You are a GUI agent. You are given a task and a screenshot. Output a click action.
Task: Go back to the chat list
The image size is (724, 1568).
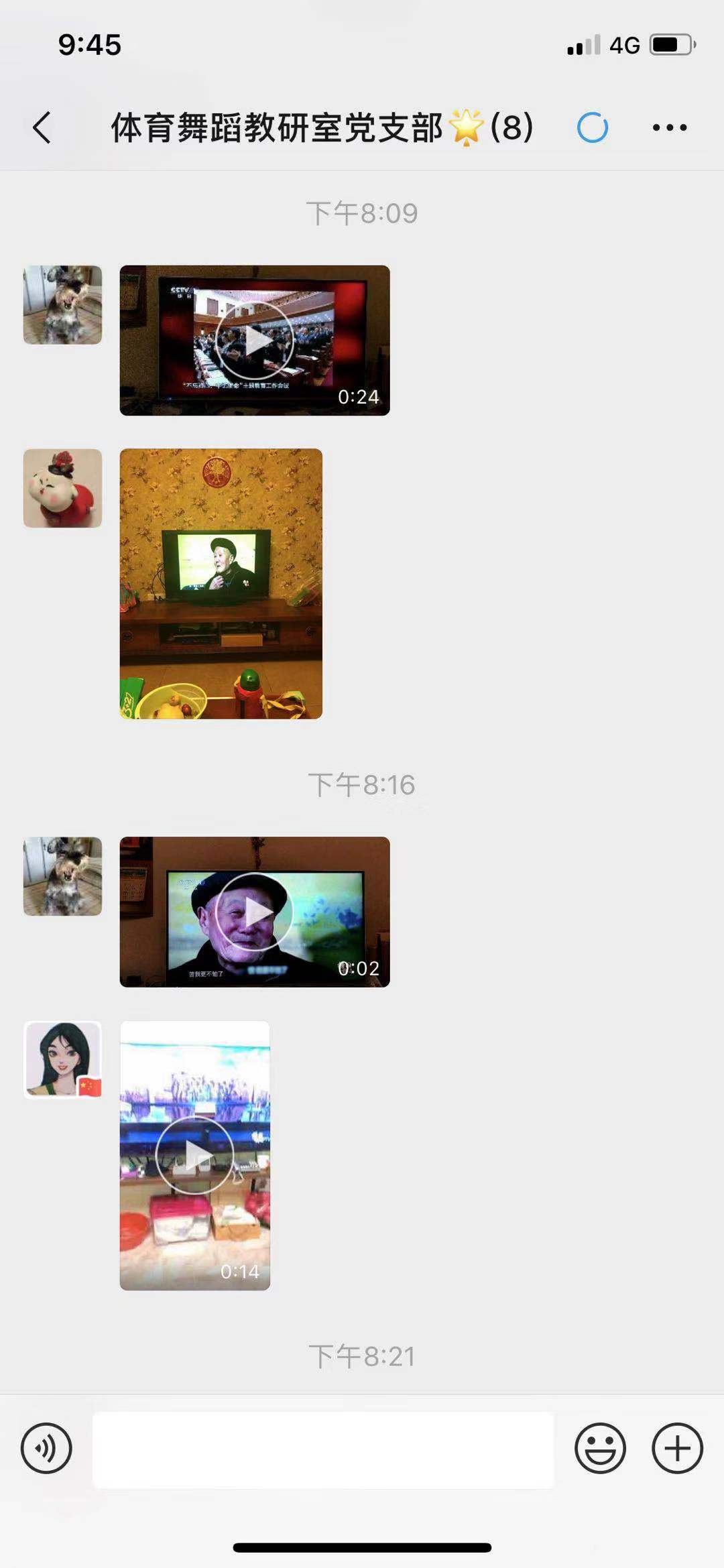[x=42, y=127]
